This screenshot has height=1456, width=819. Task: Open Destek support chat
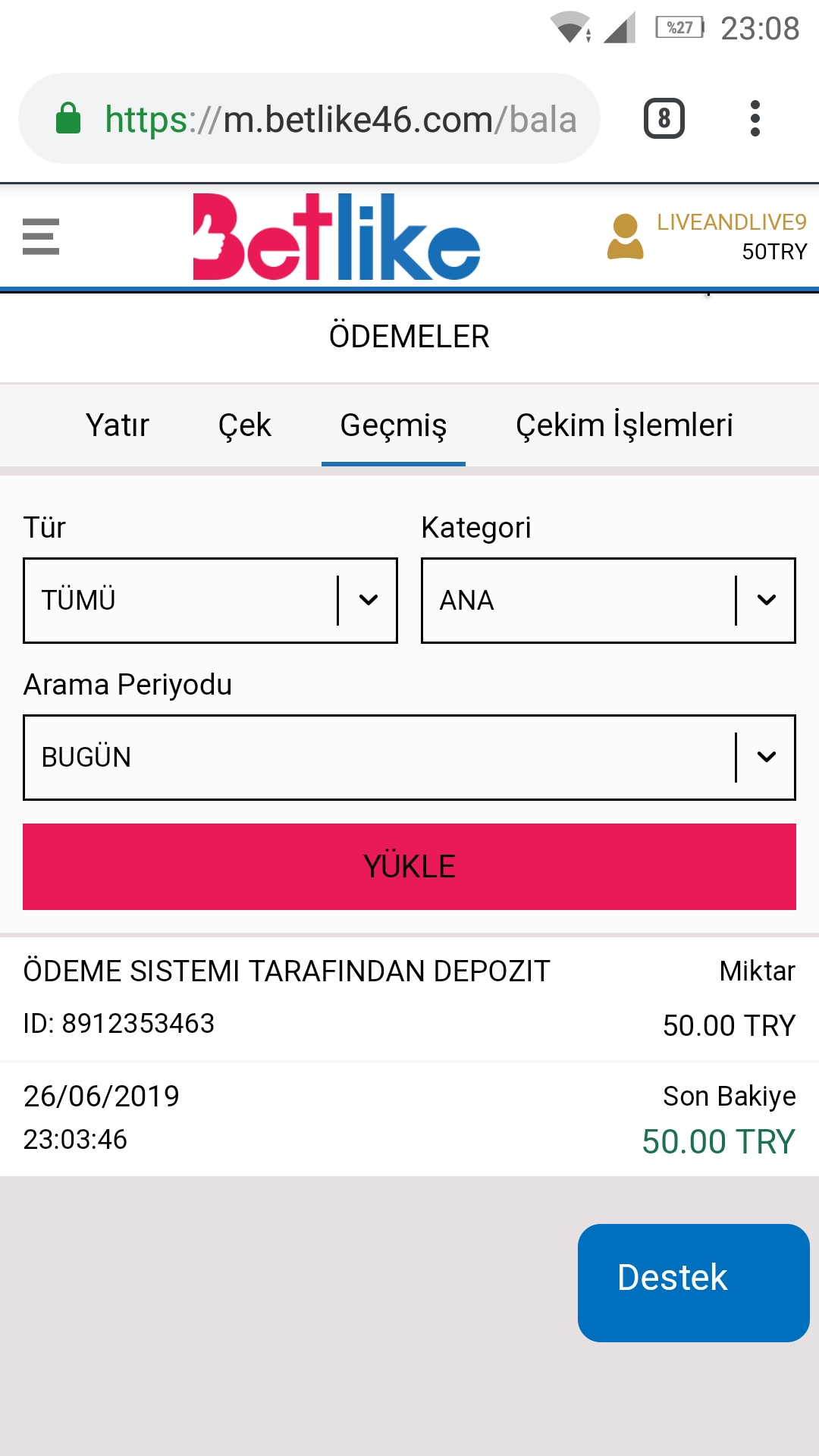pyautogui.click(x=693, y=1283)
